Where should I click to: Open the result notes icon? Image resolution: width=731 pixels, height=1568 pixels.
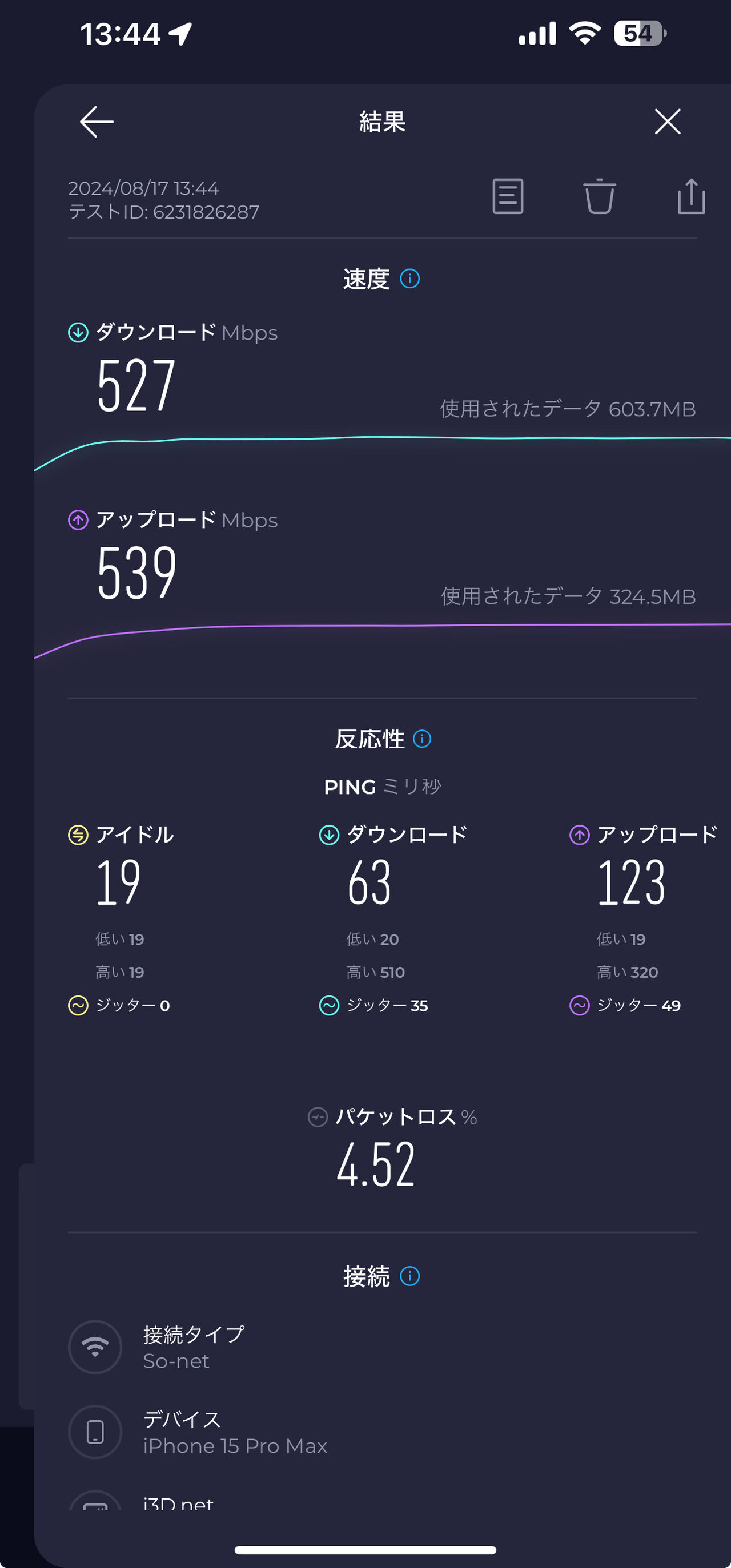point(508,196)
